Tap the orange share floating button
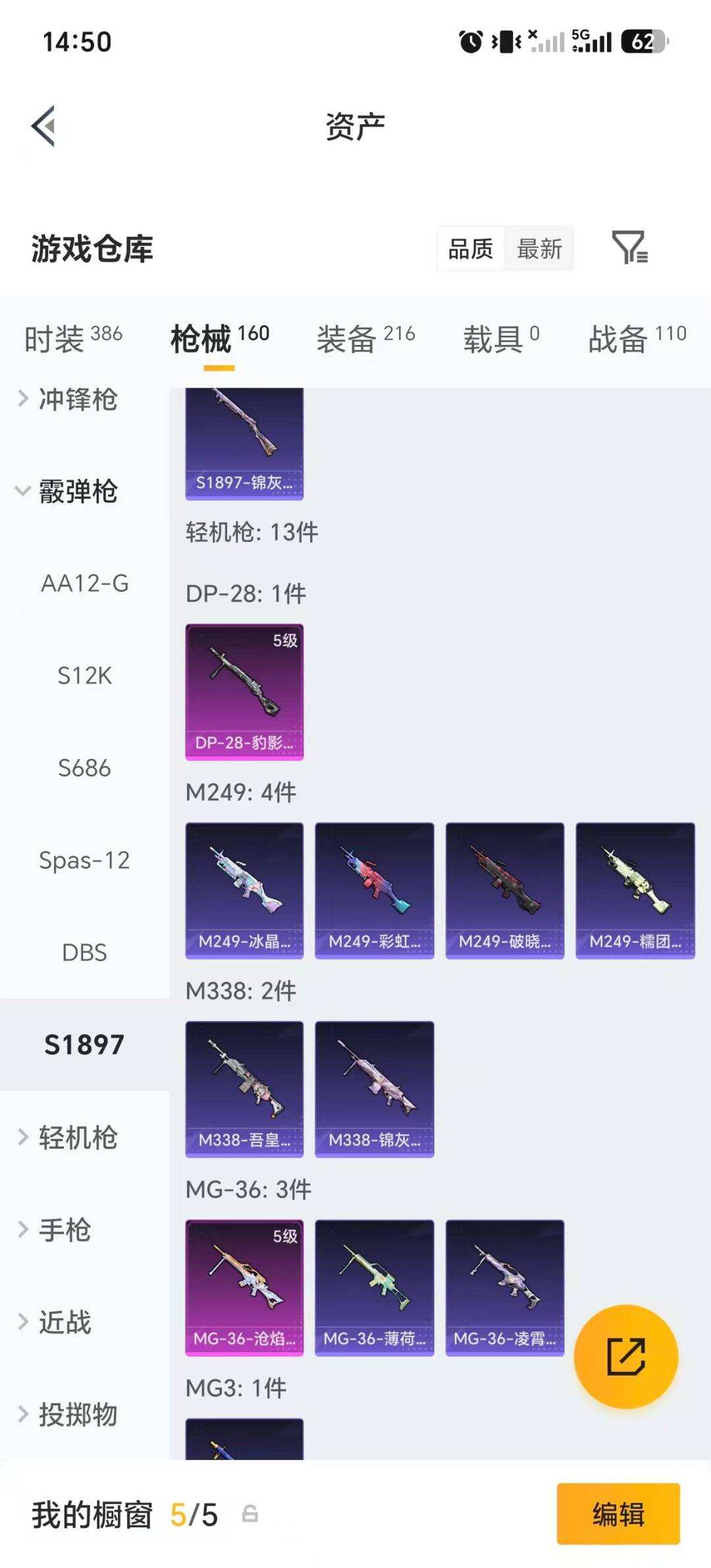 [x=625, y=1356]
